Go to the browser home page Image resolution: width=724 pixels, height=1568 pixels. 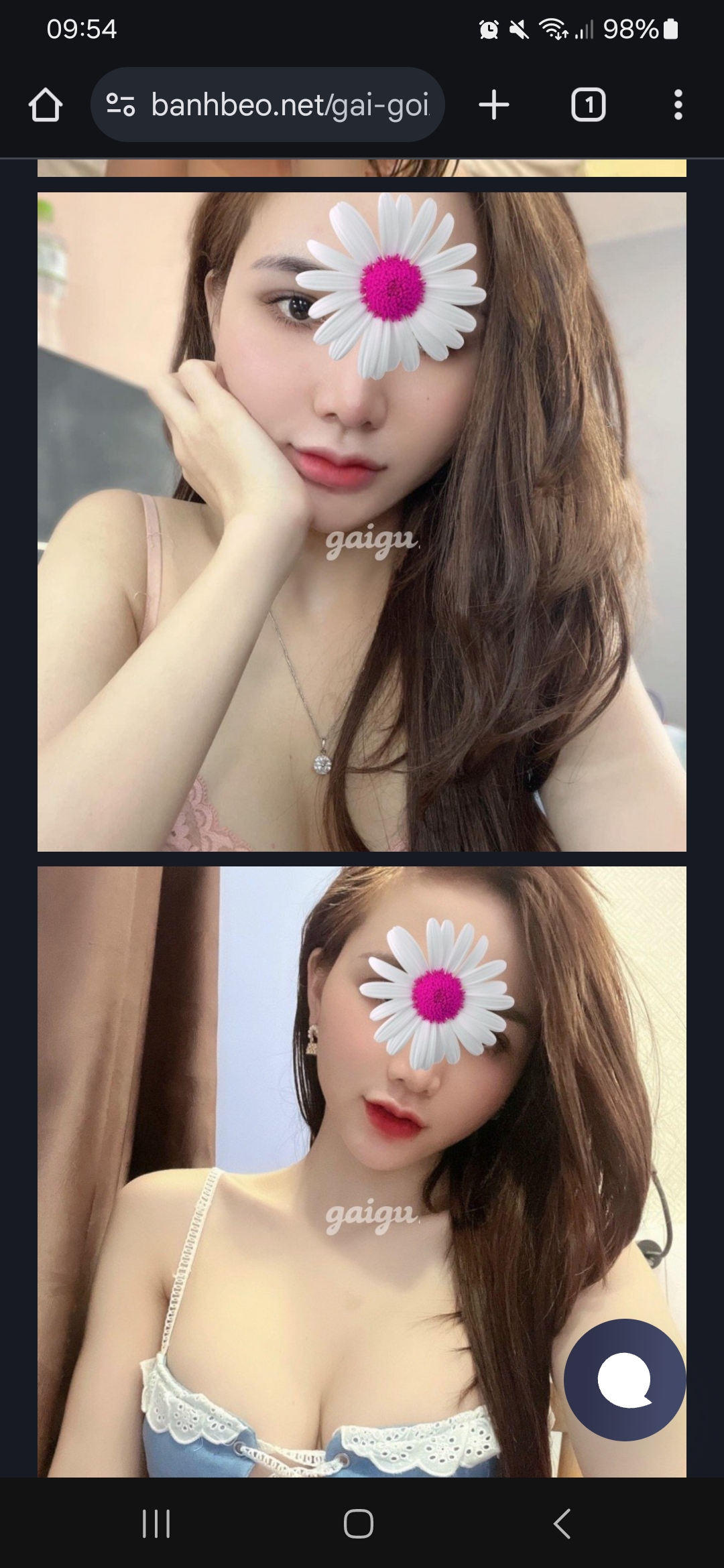point(46,105)
